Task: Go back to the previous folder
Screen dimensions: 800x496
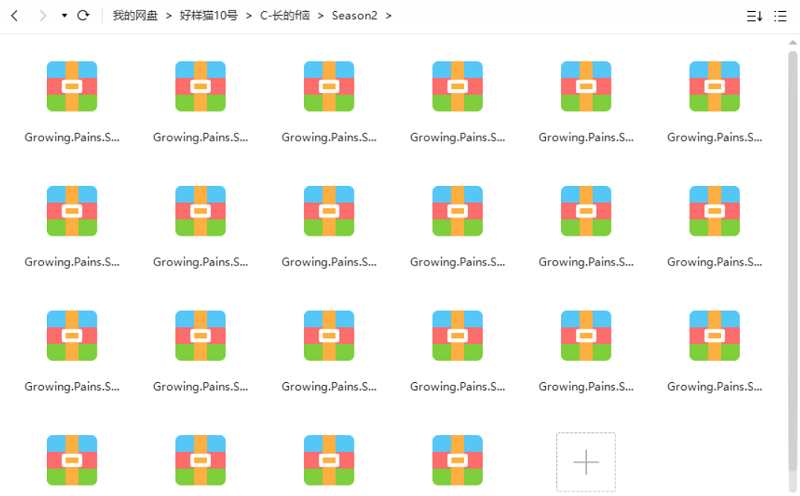Action: pyautogui.click(x=14, y=16)
